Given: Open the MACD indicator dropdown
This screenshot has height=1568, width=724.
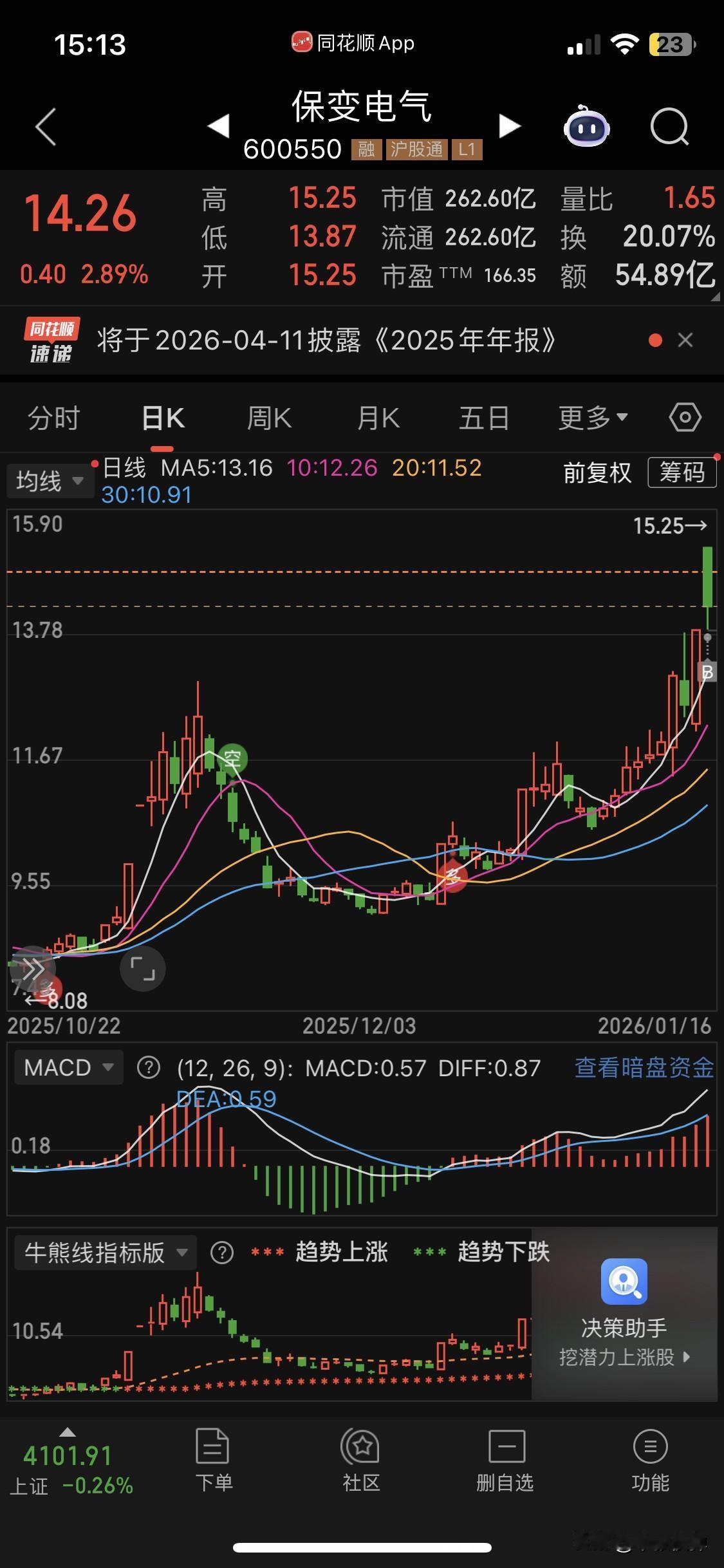Looking at the screenshot, I should 68,1068.
